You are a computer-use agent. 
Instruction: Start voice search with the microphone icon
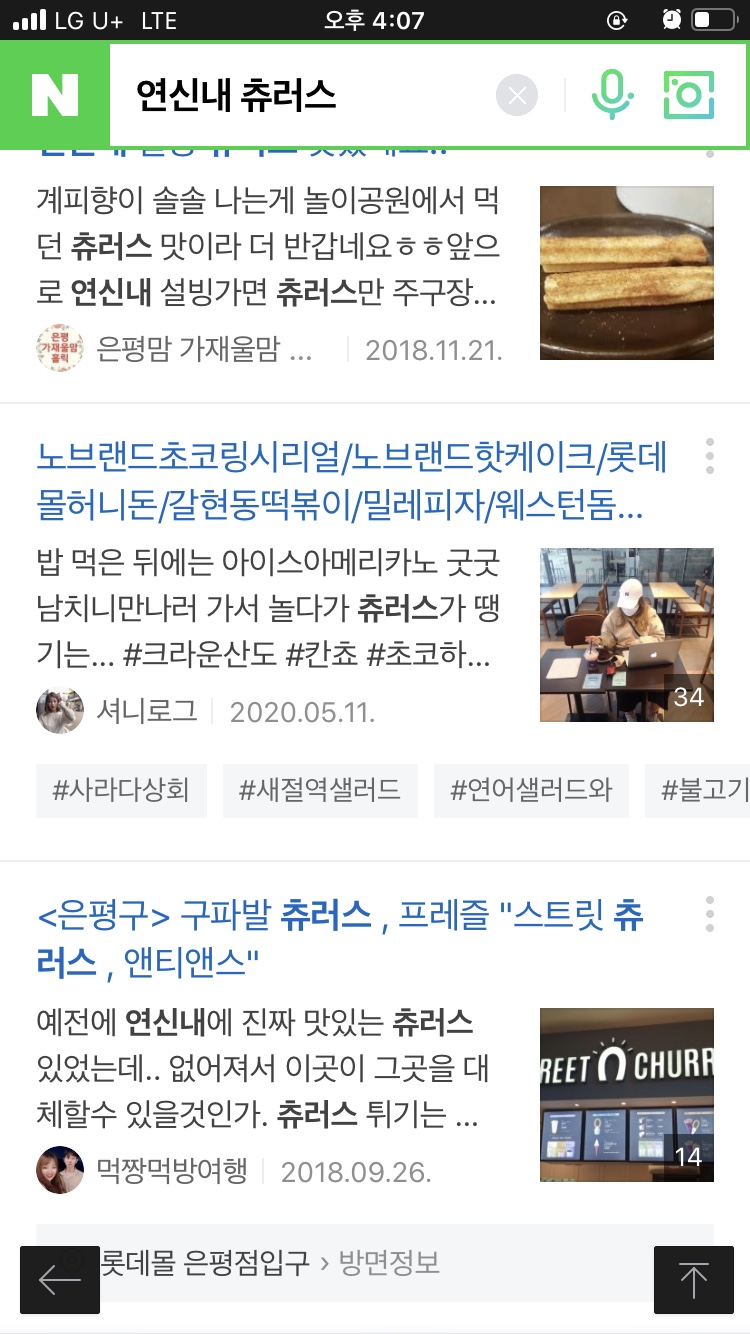[x=612, y=96]
